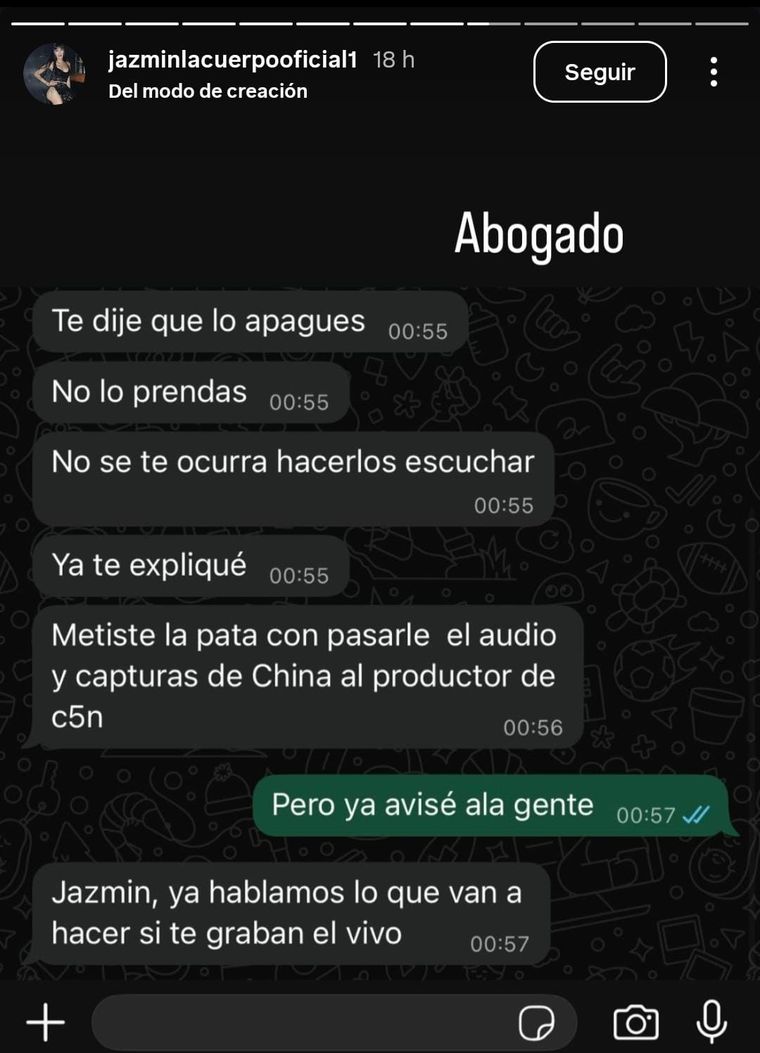
Task: Select the 'Ya te expliqué' message
Action: click(190, 565)
